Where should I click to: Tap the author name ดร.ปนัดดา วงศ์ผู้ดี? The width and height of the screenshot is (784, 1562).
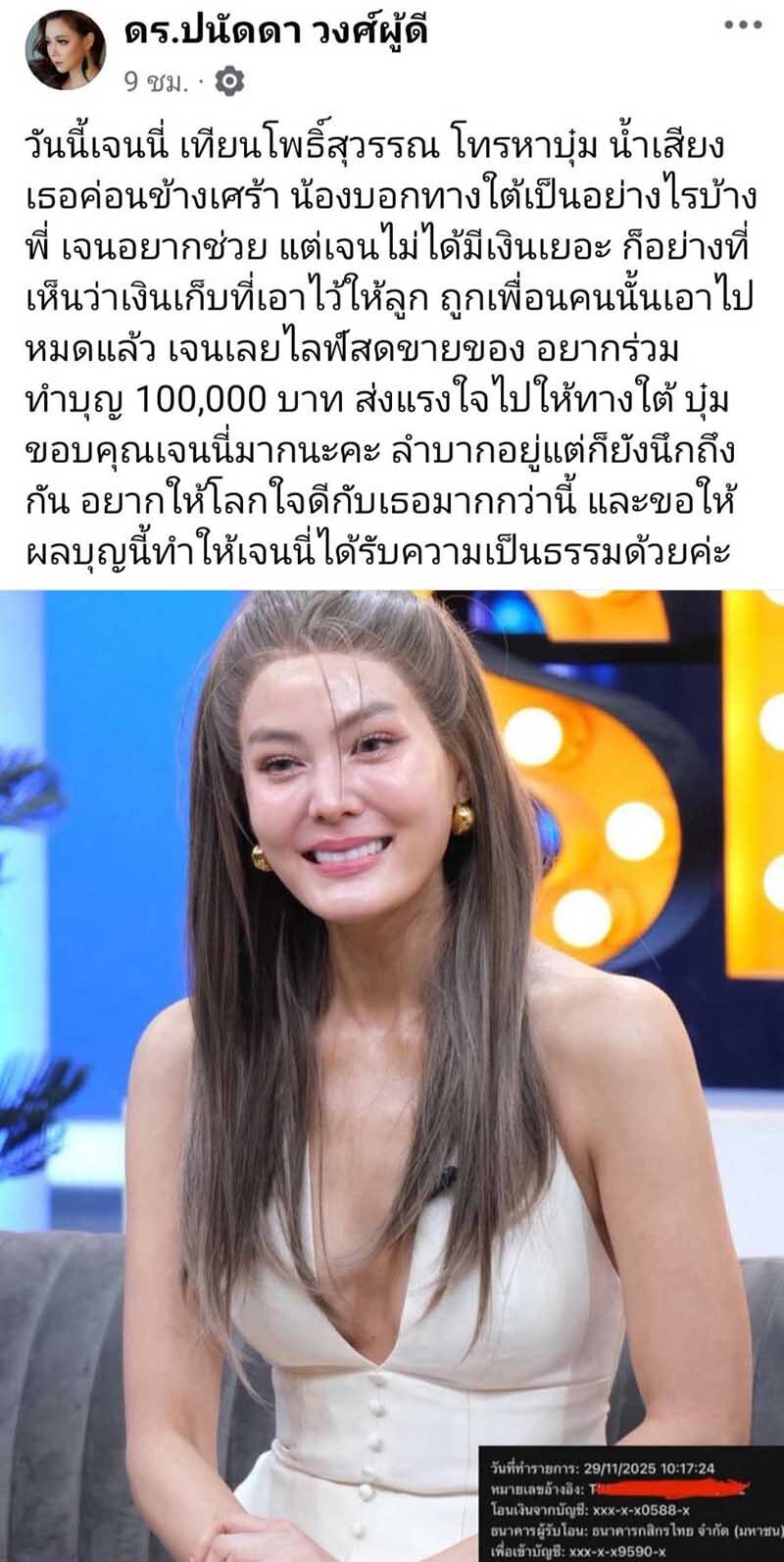(277, 31)
